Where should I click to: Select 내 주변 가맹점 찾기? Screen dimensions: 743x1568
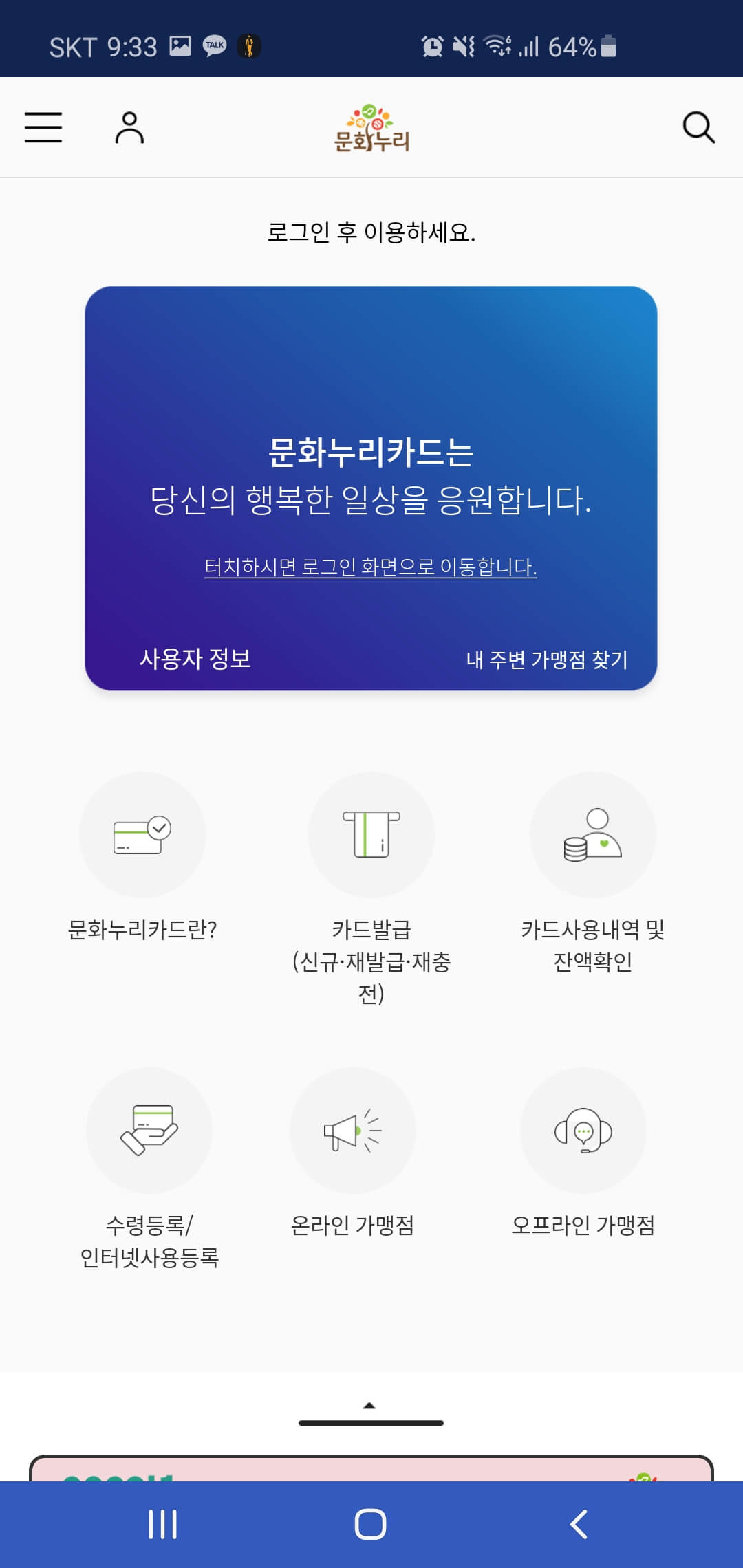click(x=548, y=660)
